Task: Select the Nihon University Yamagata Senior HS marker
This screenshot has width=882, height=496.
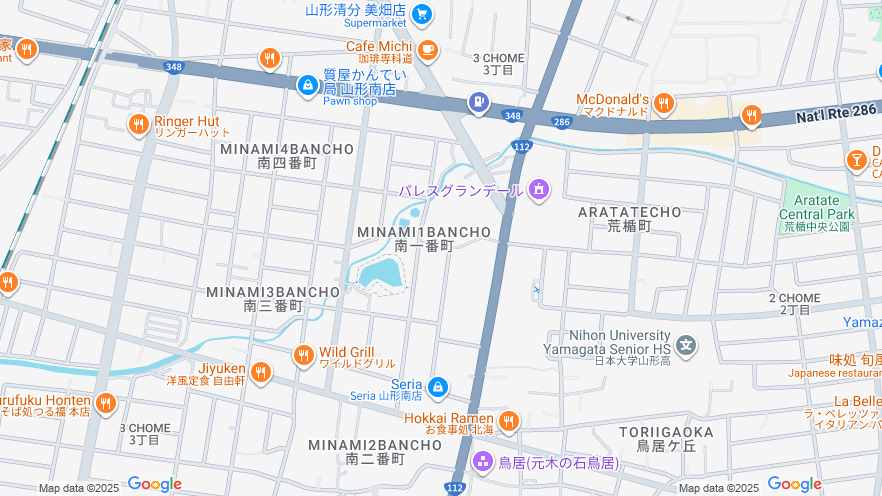Action: point(686,347)
